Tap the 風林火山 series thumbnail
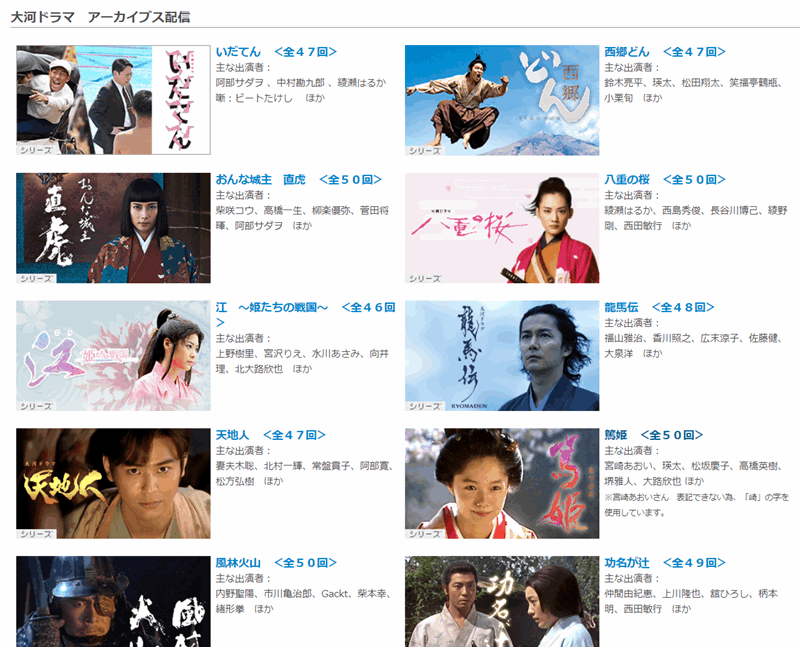800x647 pixels. [x=113, y=602]
